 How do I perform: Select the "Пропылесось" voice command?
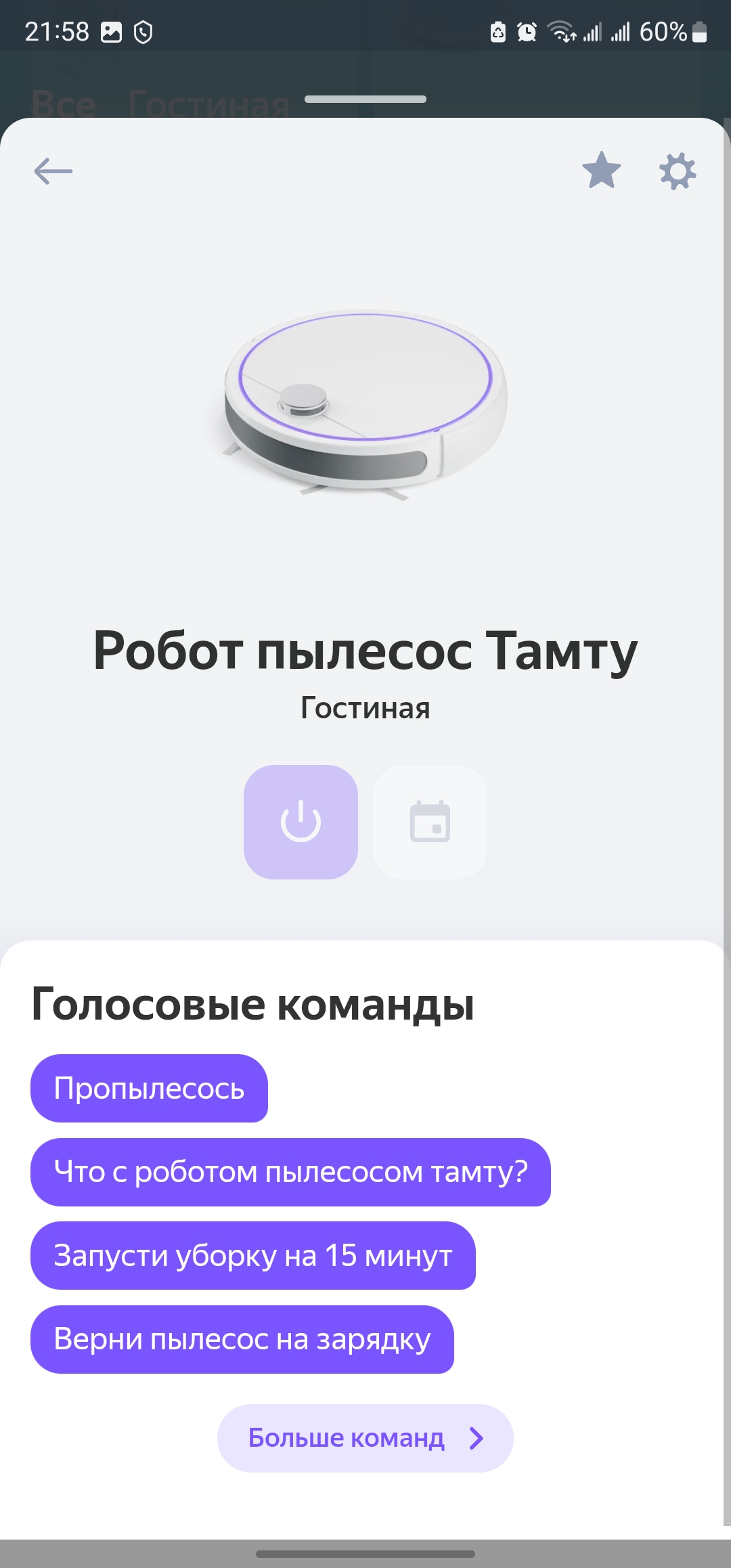[149, 1088]
